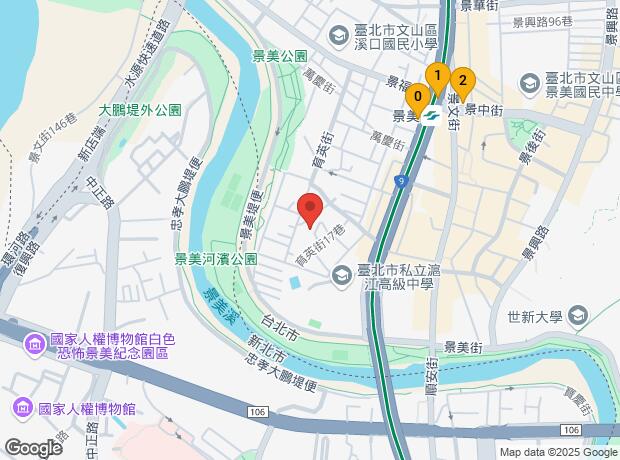Open the 世新大學 place marker
This screenshot has height=460, width=620.
[577, 317]
